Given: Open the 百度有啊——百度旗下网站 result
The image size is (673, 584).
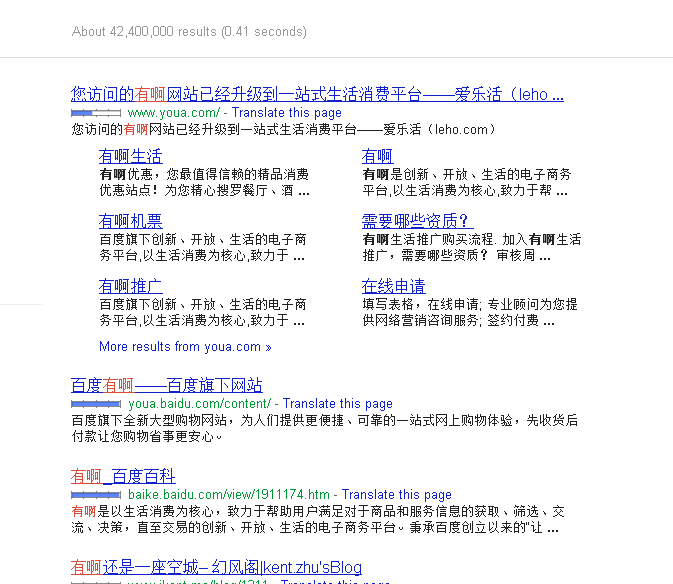Looking at the screenshot, I should [167, 385].
